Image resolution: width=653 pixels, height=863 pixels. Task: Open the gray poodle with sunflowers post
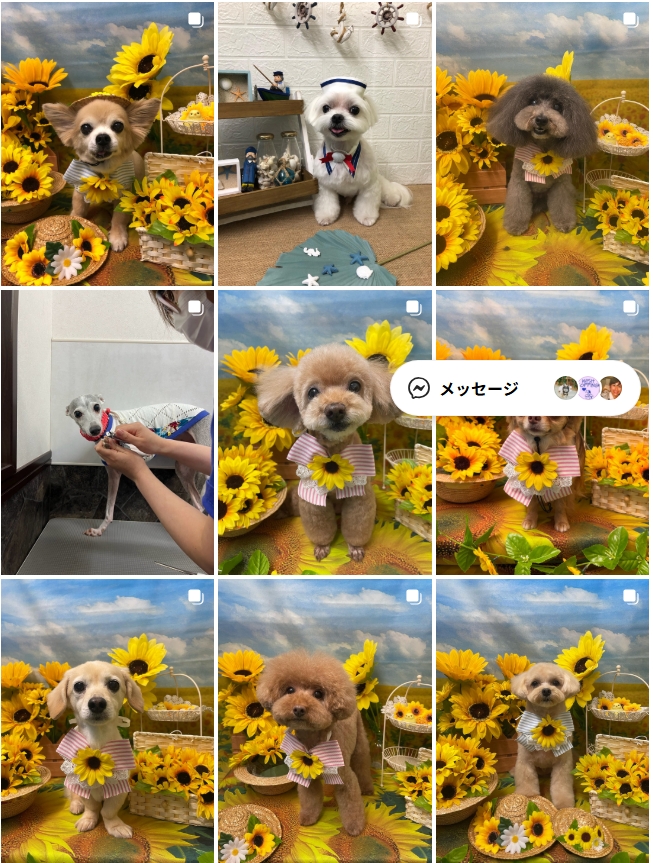(542, 144)
